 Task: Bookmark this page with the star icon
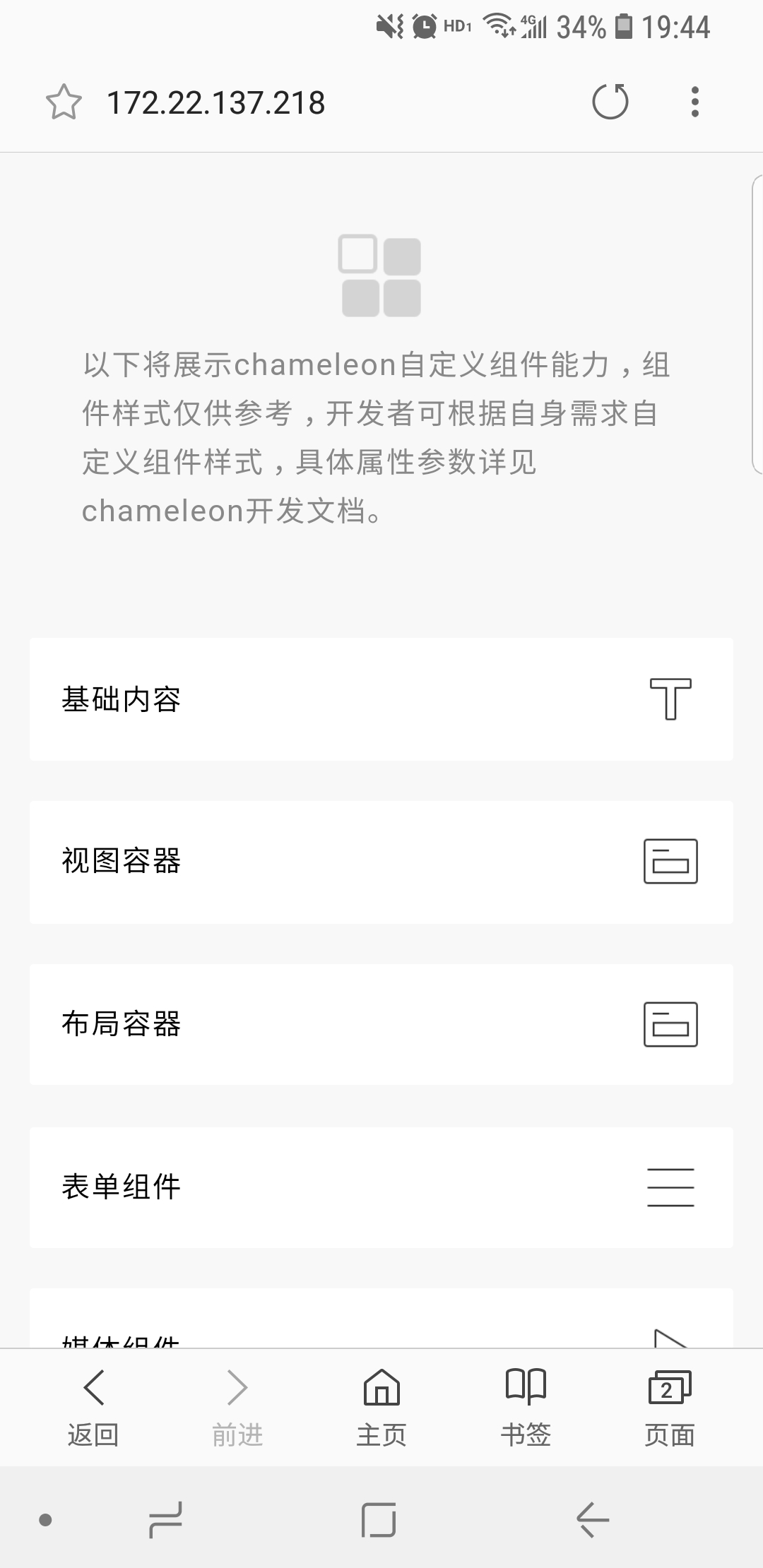[x=64, y=102]
